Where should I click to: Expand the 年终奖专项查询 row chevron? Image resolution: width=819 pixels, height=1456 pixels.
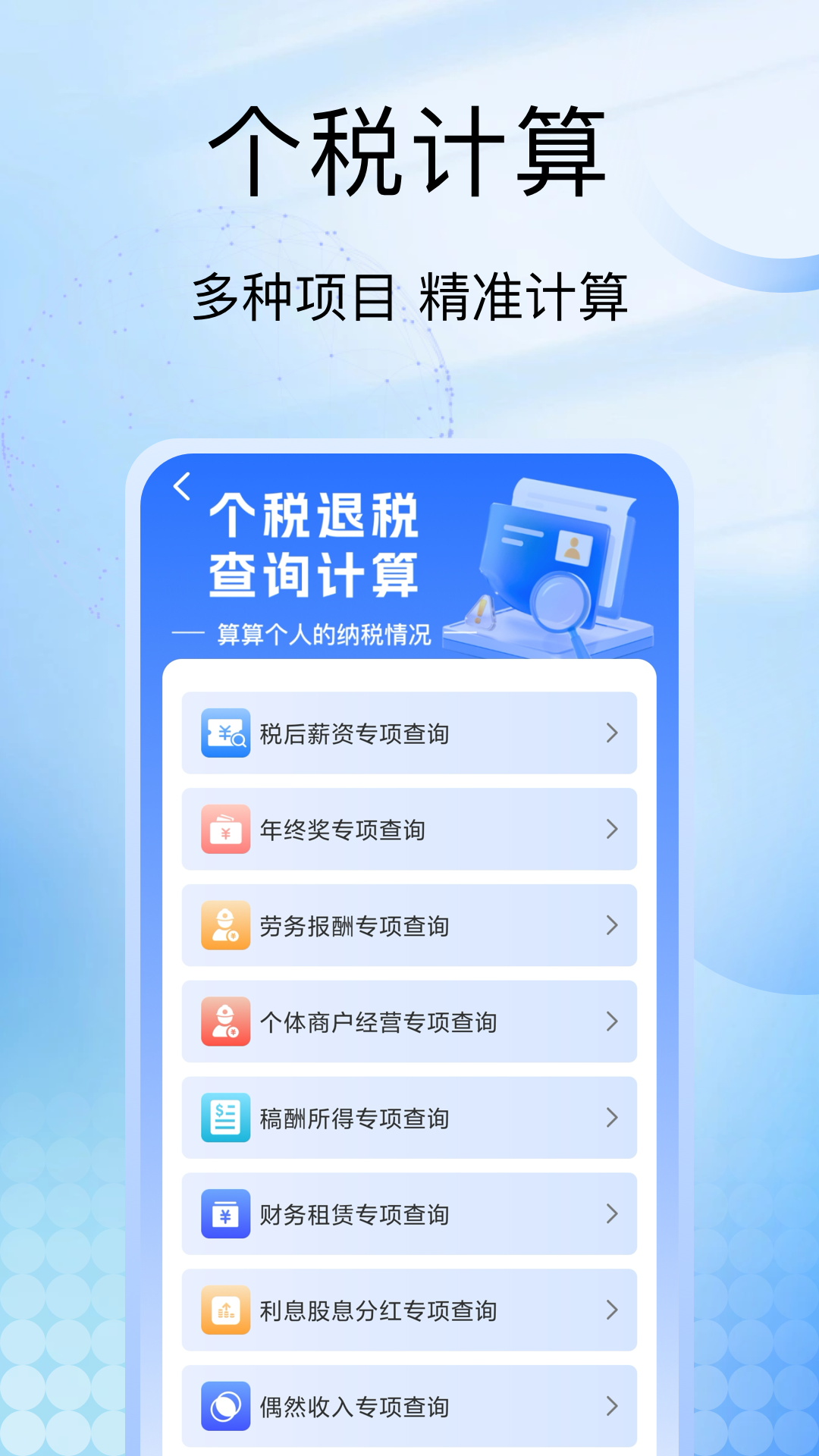(x=611, y=830)
